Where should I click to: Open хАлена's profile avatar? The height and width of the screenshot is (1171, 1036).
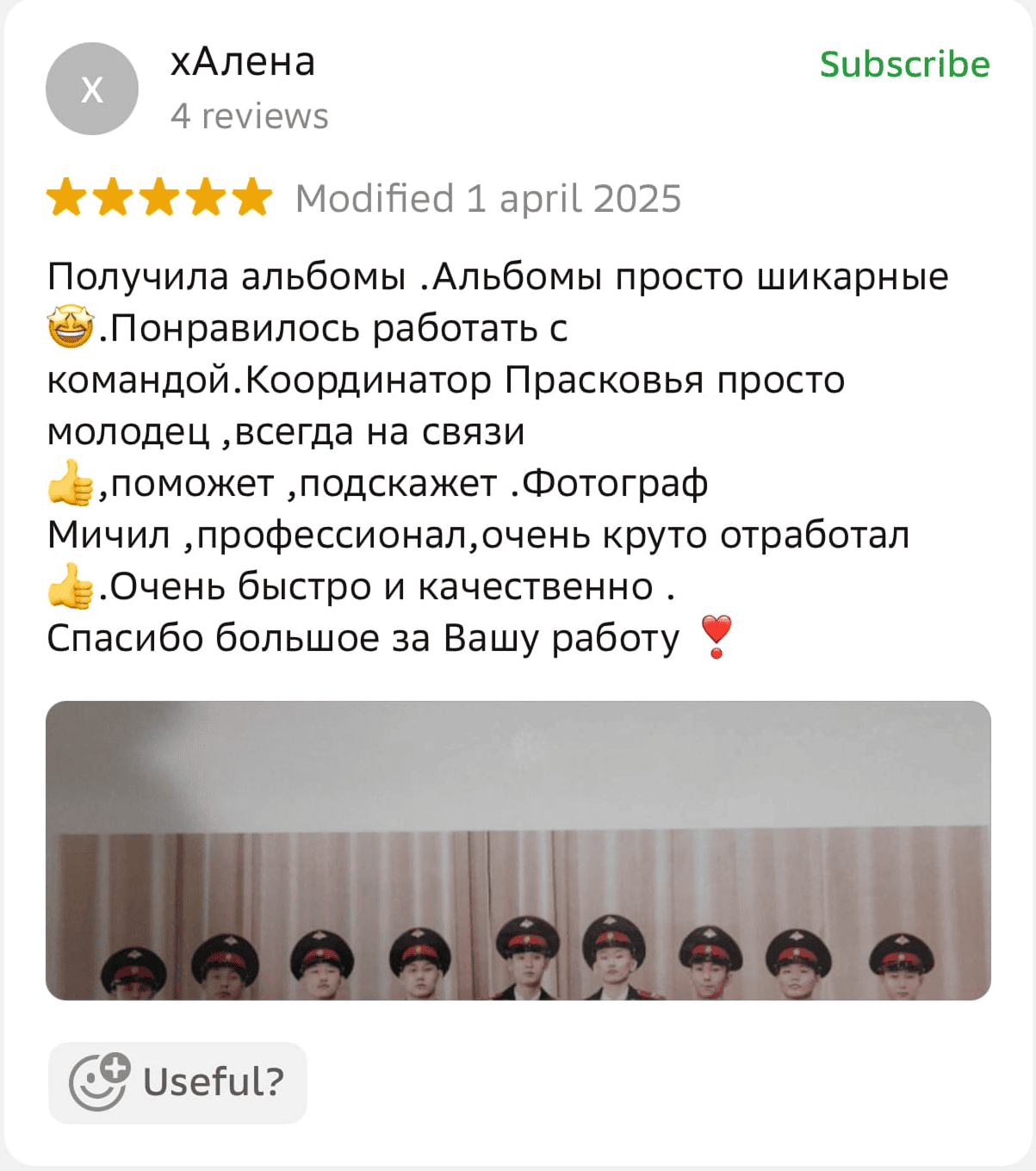[92, 89]
